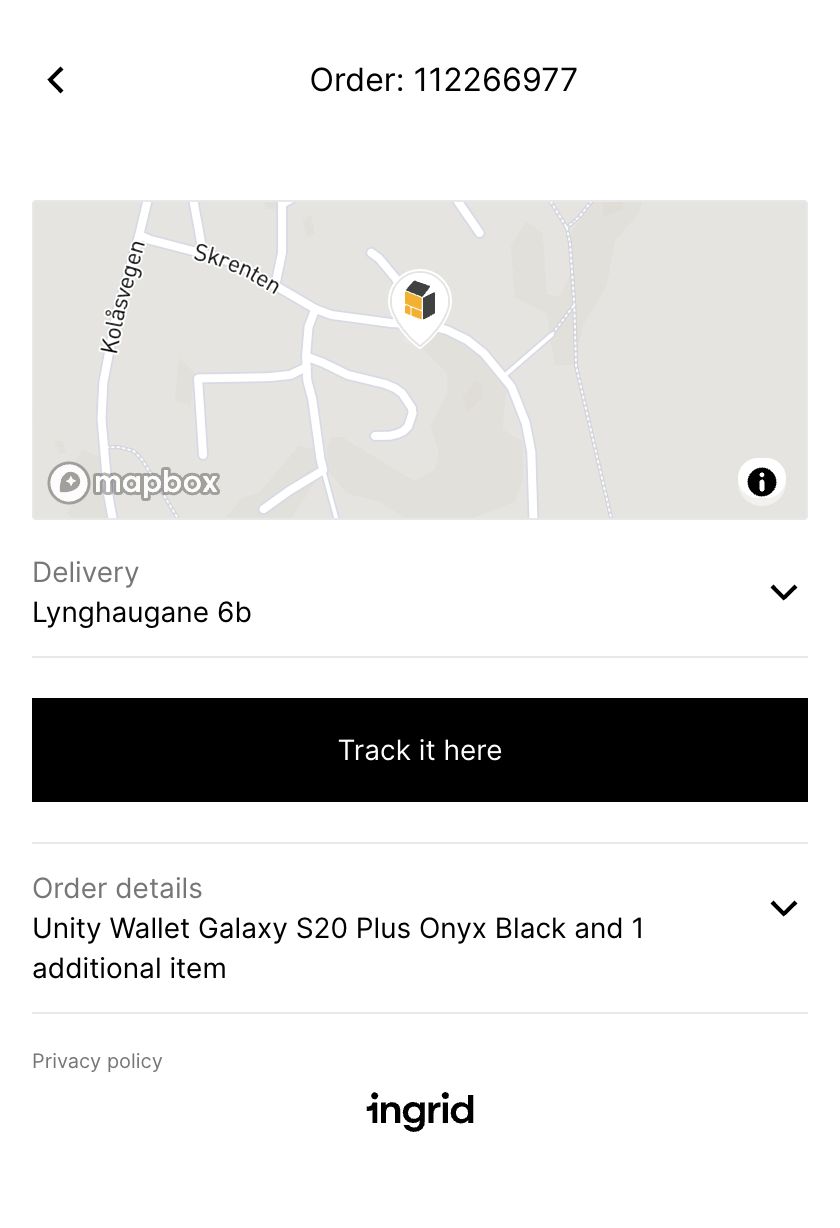Viewport: 840px width, 1228px height.
Task: Click the address Lynghaugane 6b
Action: (x=142, y=612)
